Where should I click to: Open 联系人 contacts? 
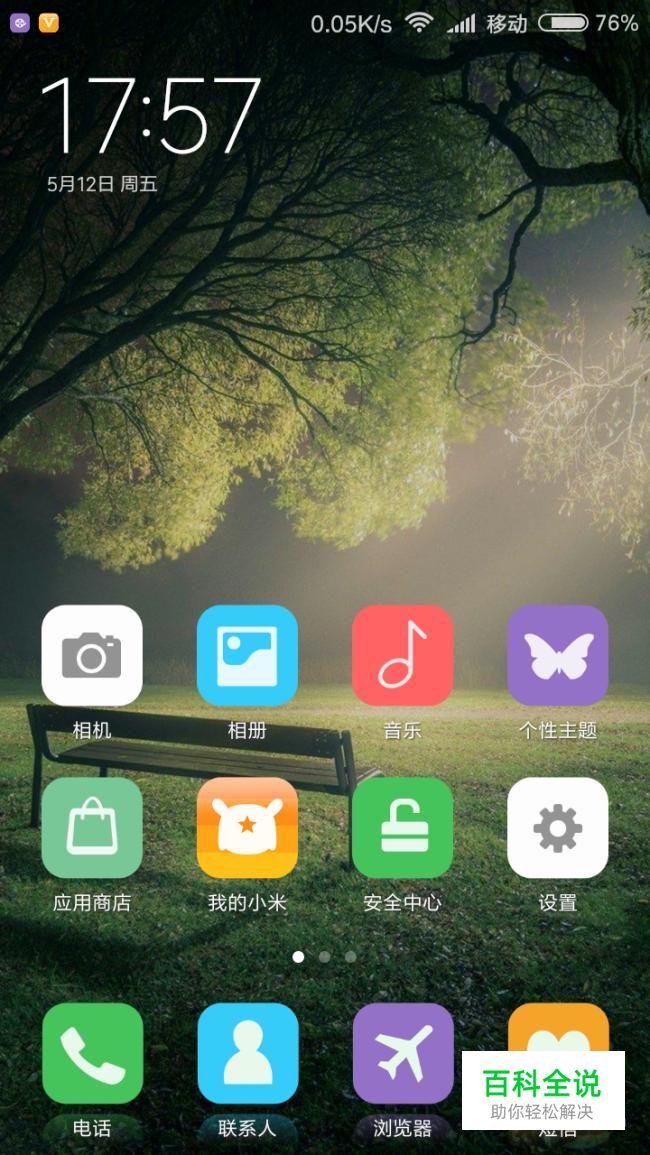click(x=247, y=1053)
